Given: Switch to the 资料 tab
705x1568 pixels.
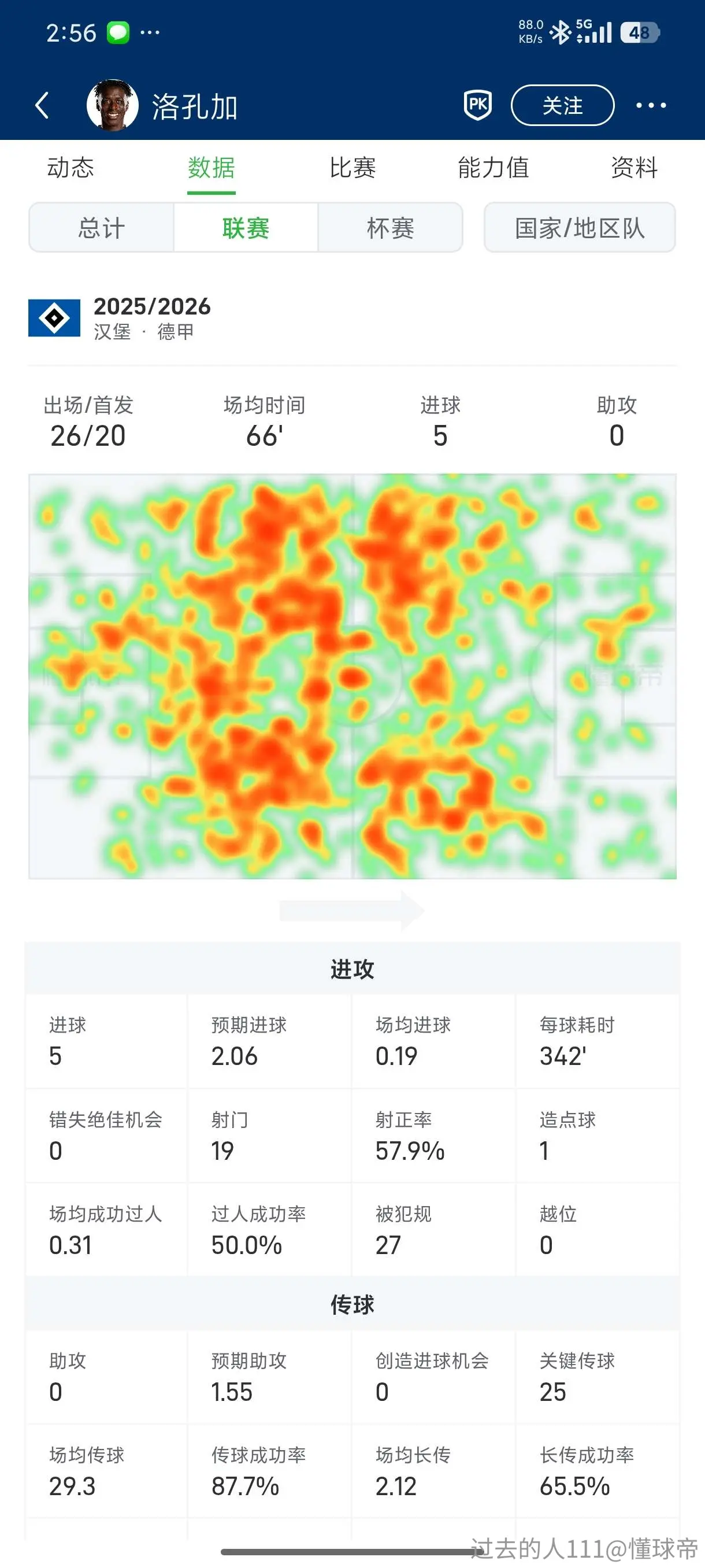Looking at the screenshot, I should click(x=634, y=168).
